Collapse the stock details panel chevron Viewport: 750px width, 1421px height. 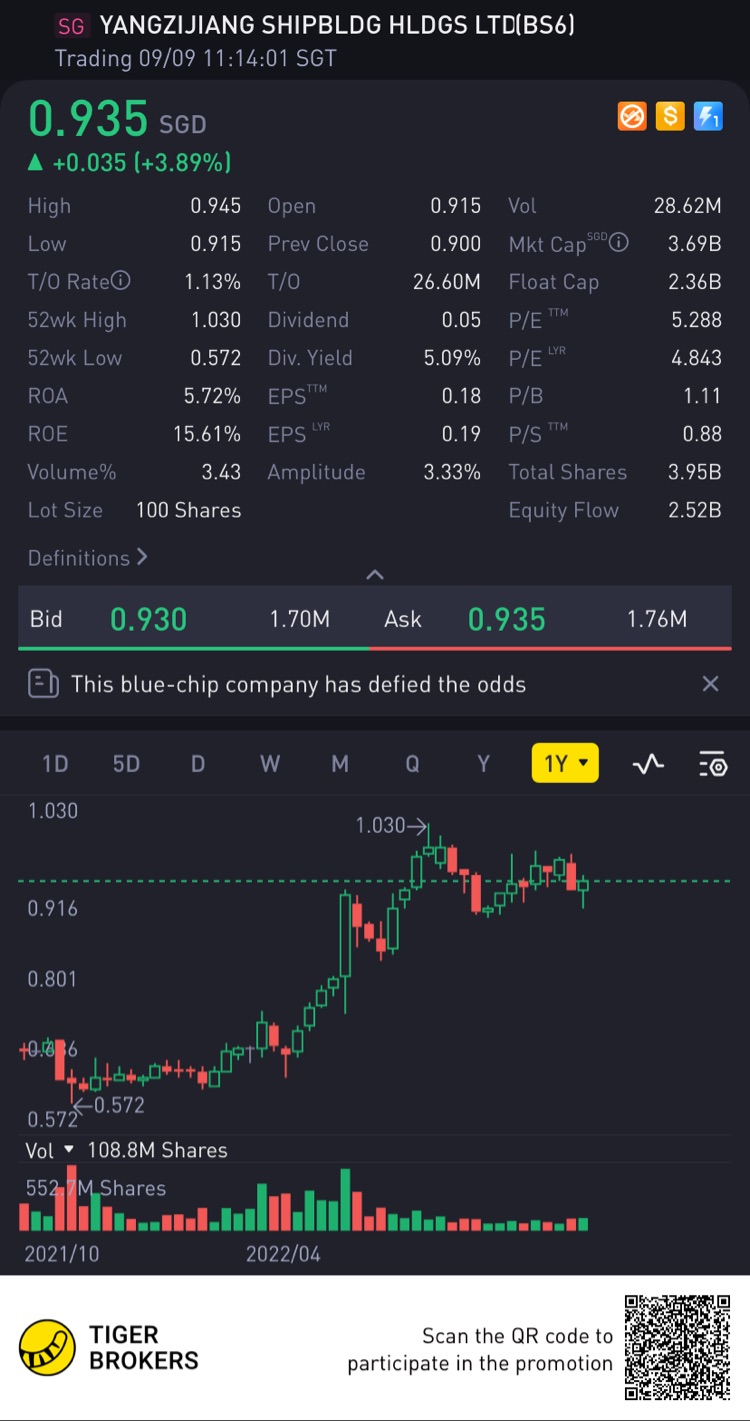click(x=375, y=575)
